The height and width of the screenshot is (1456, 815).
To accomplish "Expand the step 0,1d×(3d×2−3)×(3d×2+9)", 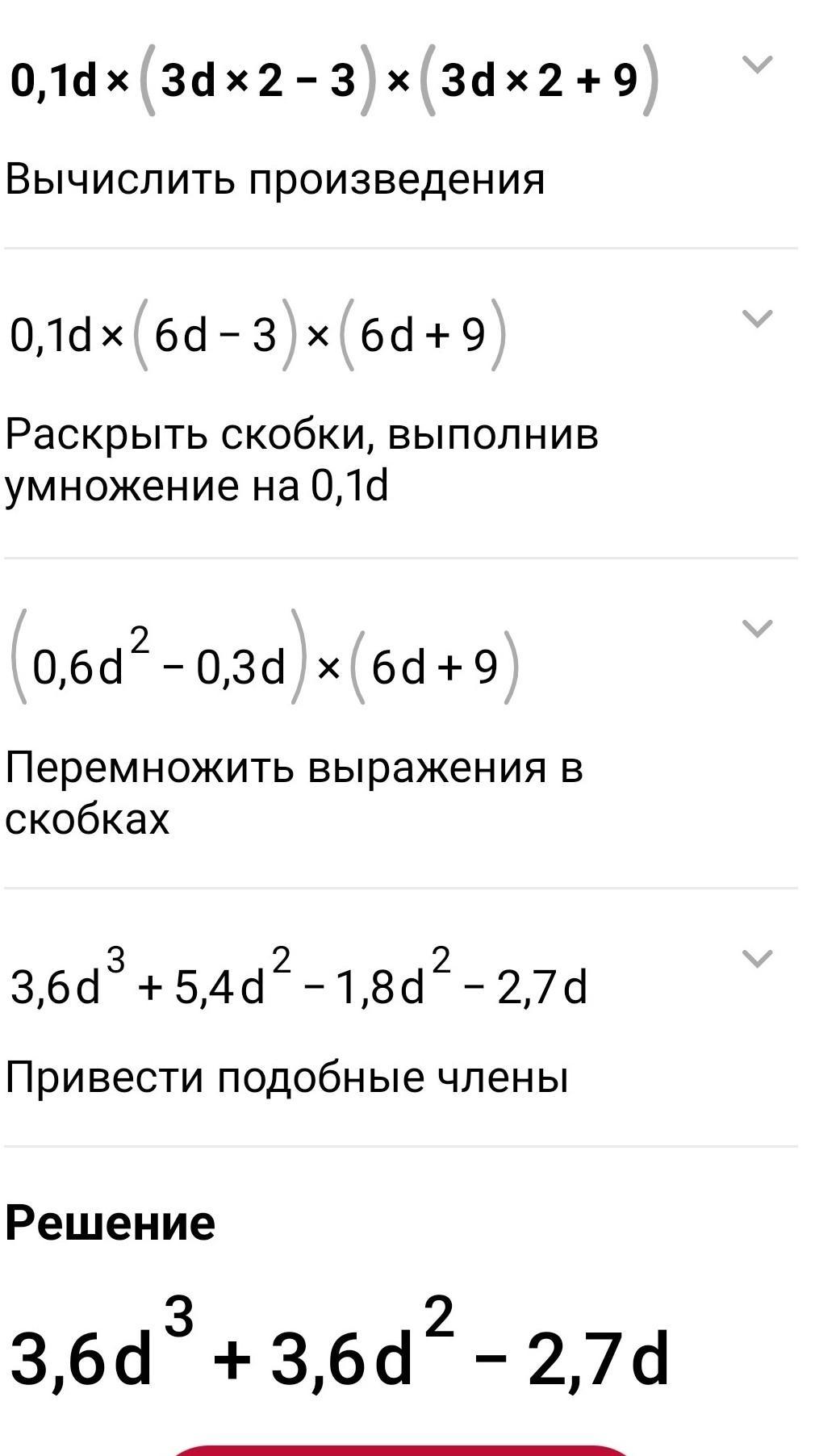I will pos(757,65).
